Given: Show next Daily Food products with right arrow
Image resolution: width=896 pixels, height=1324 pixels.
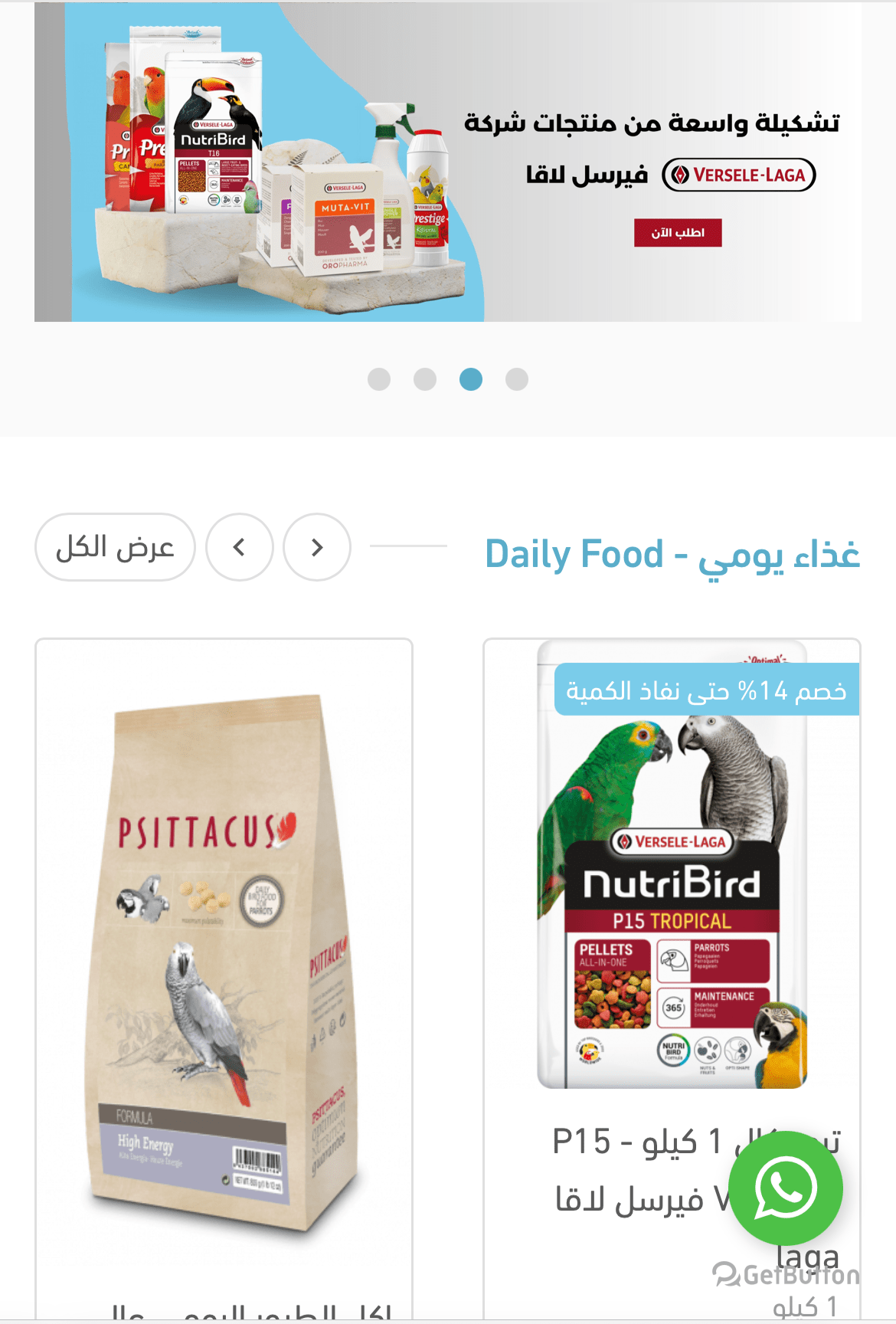Looking at the screenshot, I should pyautogui.click(x=317, y=547).
